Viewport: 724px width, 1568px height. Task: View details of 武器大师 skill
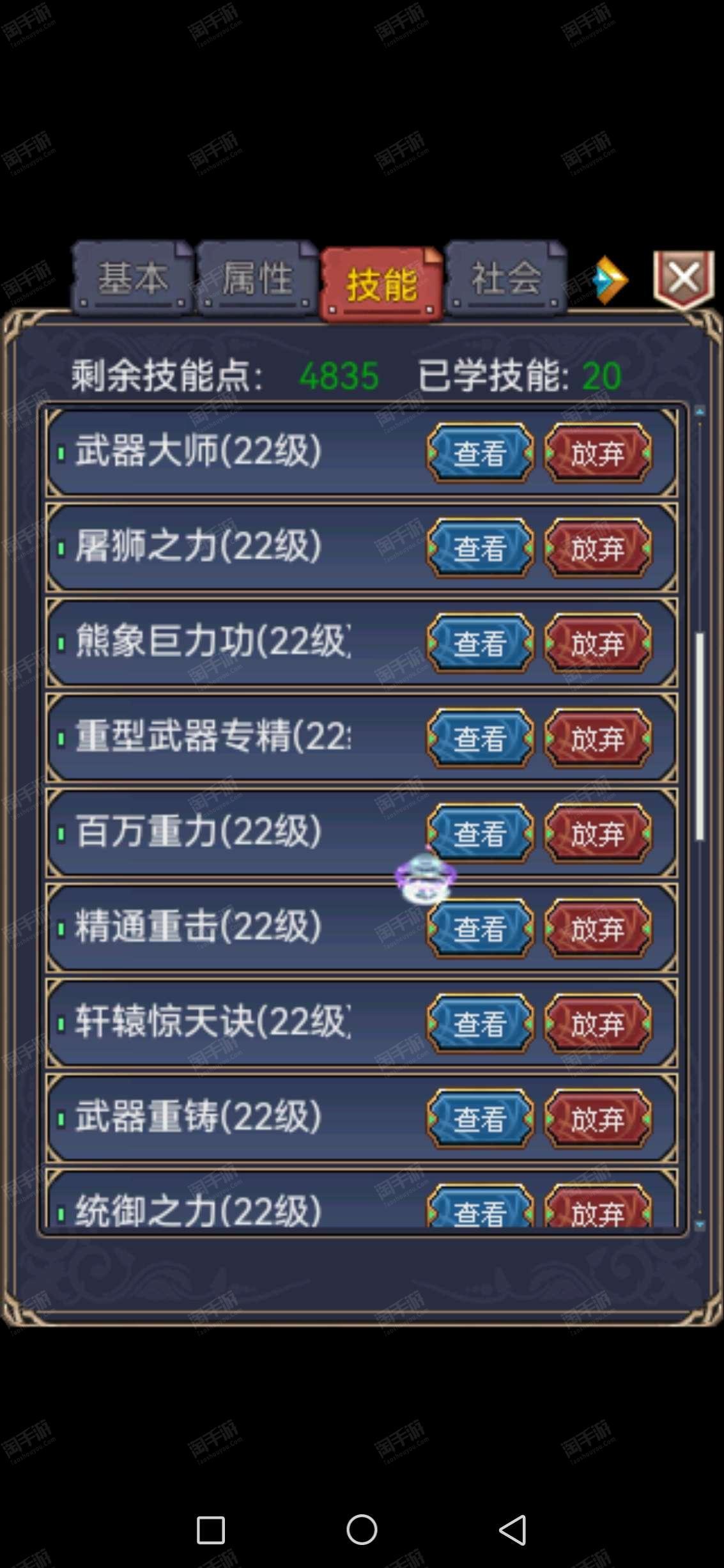pyautogui.click(x=480, y=453)
